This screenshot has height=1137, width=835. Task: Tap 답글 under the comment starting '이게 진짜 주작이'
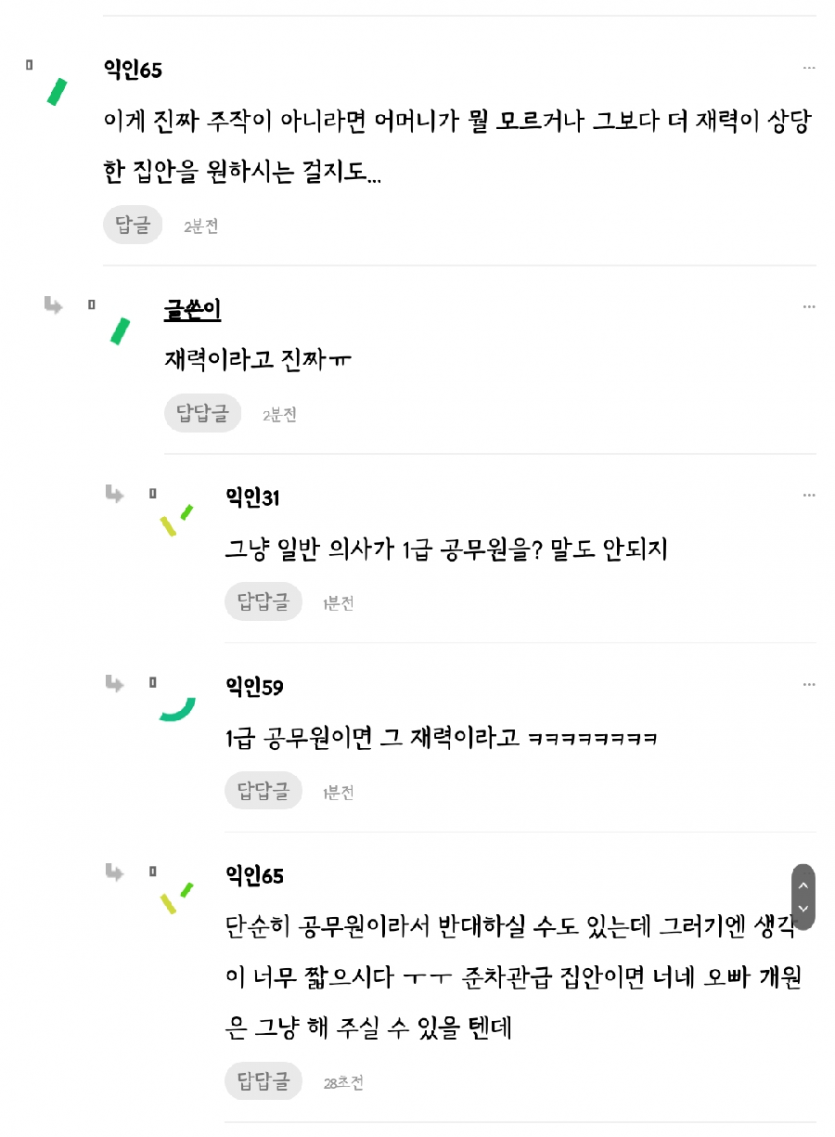pyautogui.click(x=132, y=225)
